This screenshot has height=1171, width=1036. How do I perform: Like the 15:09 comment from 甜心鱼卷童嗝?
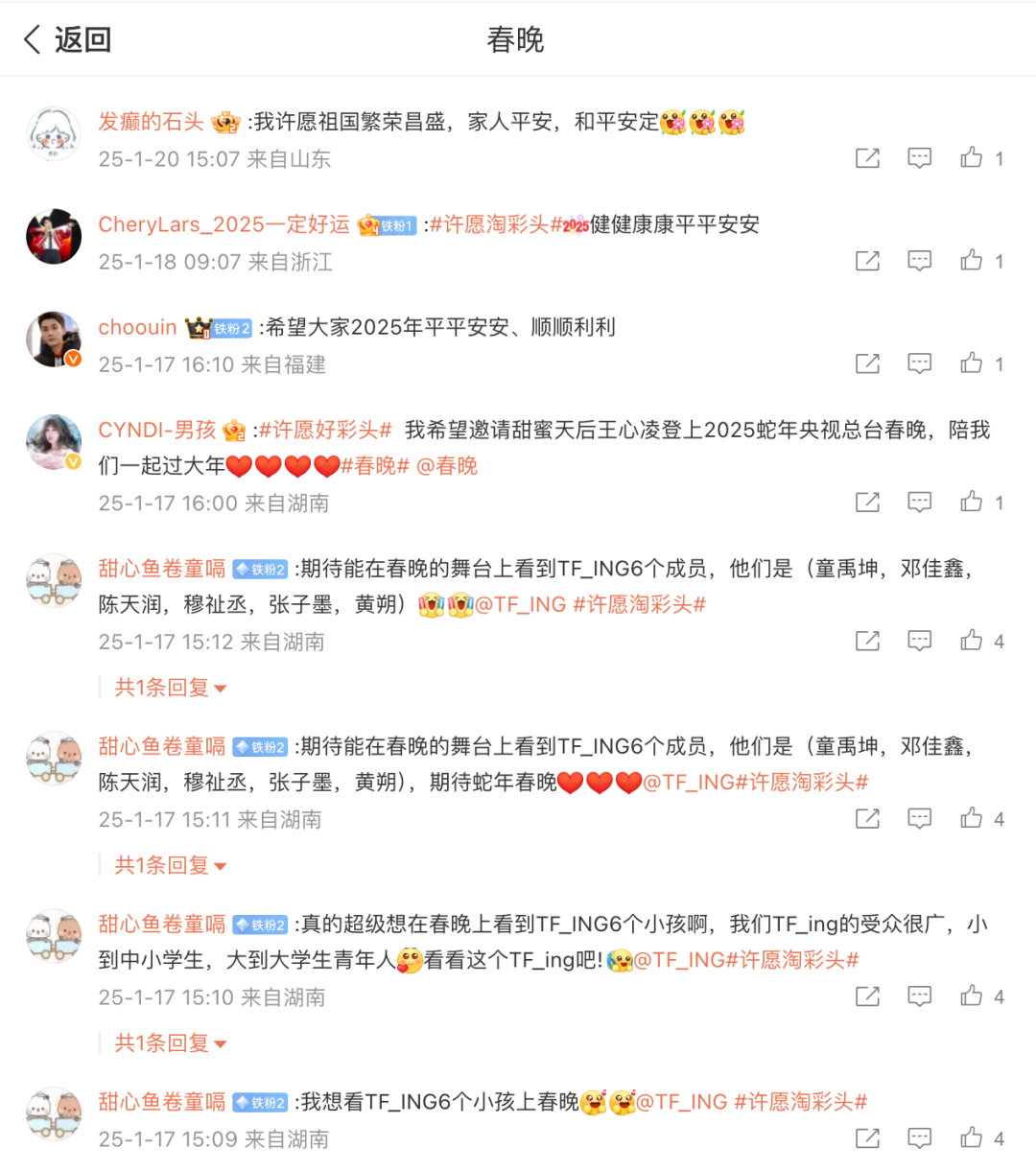(972, 1138)
